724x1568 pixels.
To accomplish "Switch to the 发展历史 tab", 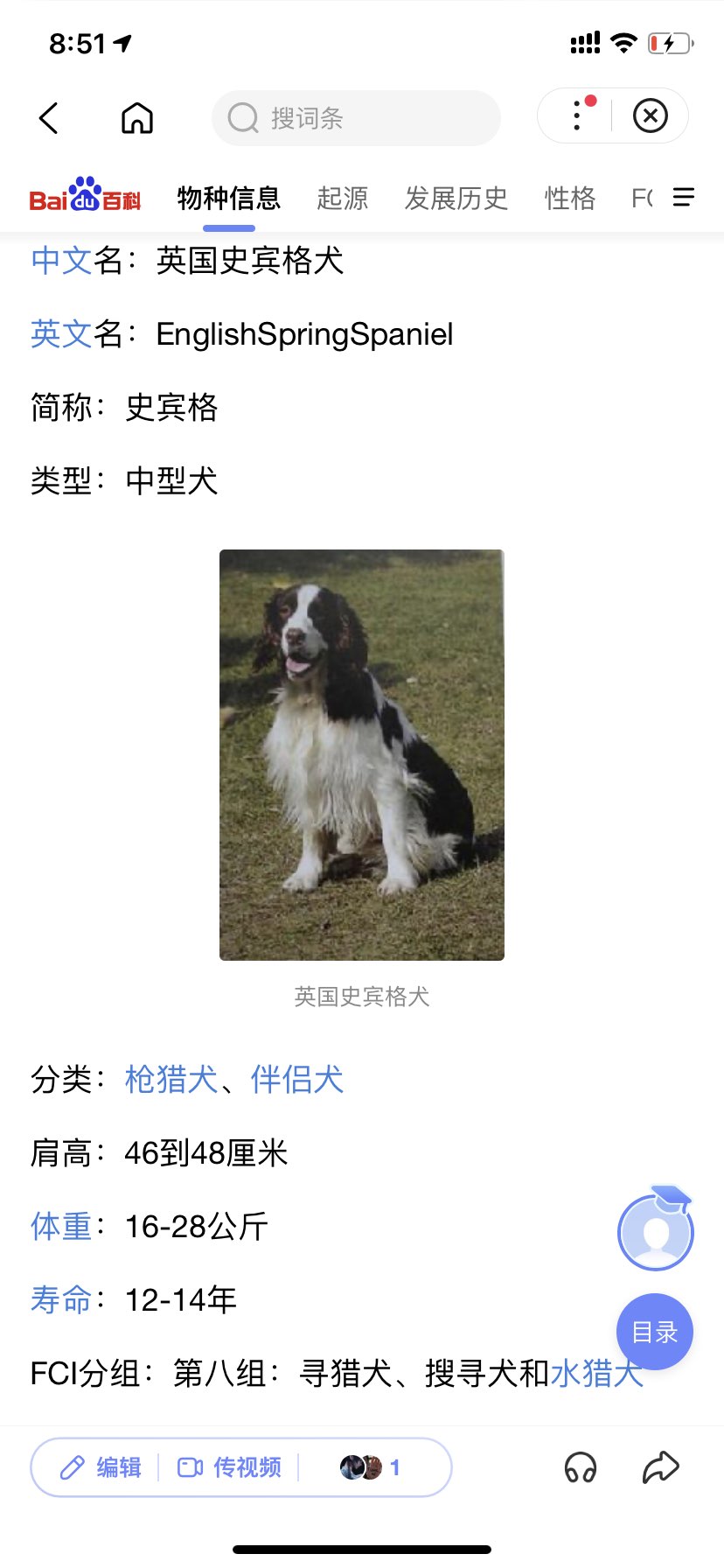I will [456, 199].
